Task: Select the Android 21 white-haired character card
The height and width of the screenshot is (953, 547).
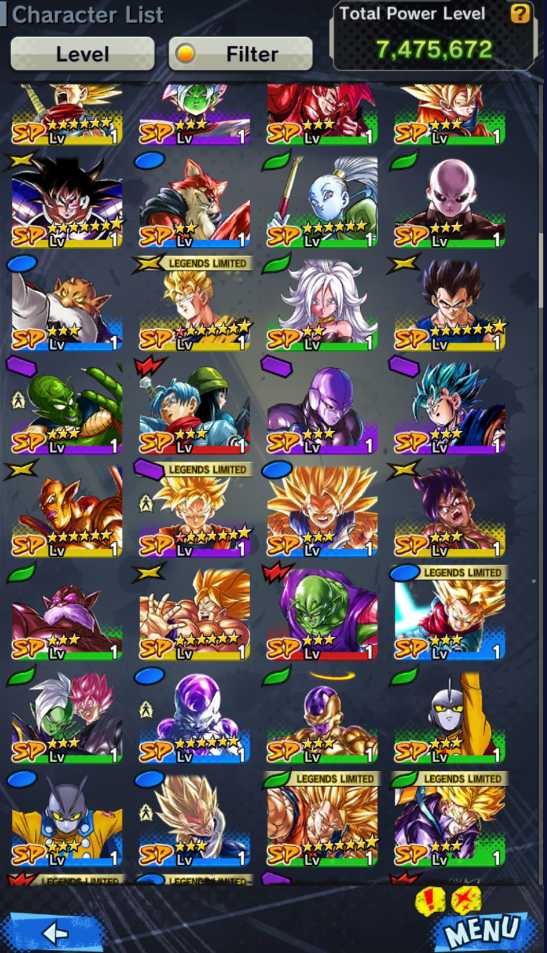Action: (x=322, y=305)
